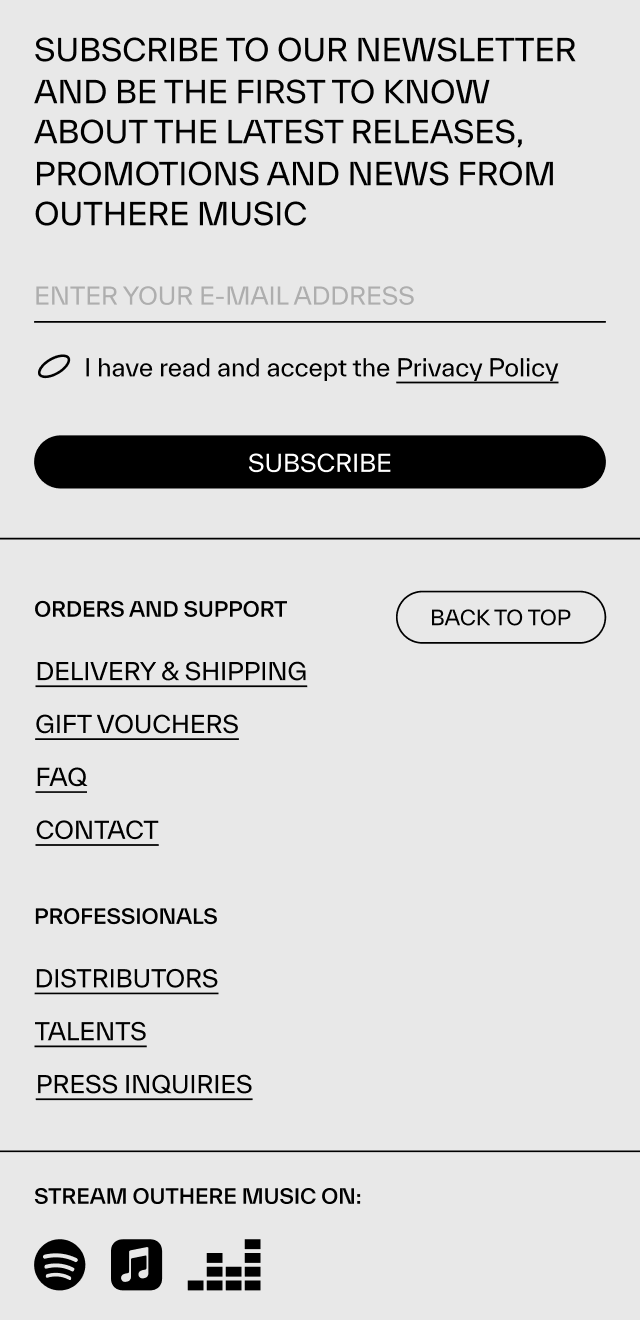Open the Contact page
Image resolution: width=640 pixels, height=1320 pixels.
tap(97, 830)
